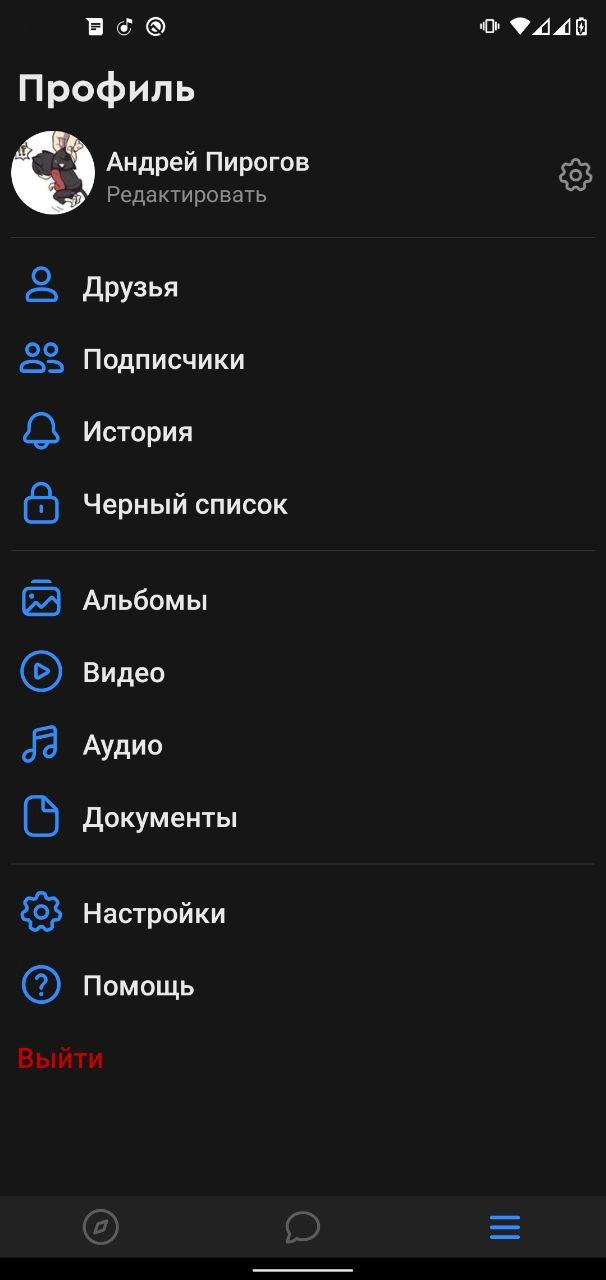Open Подписчики list

coord(163,360)
